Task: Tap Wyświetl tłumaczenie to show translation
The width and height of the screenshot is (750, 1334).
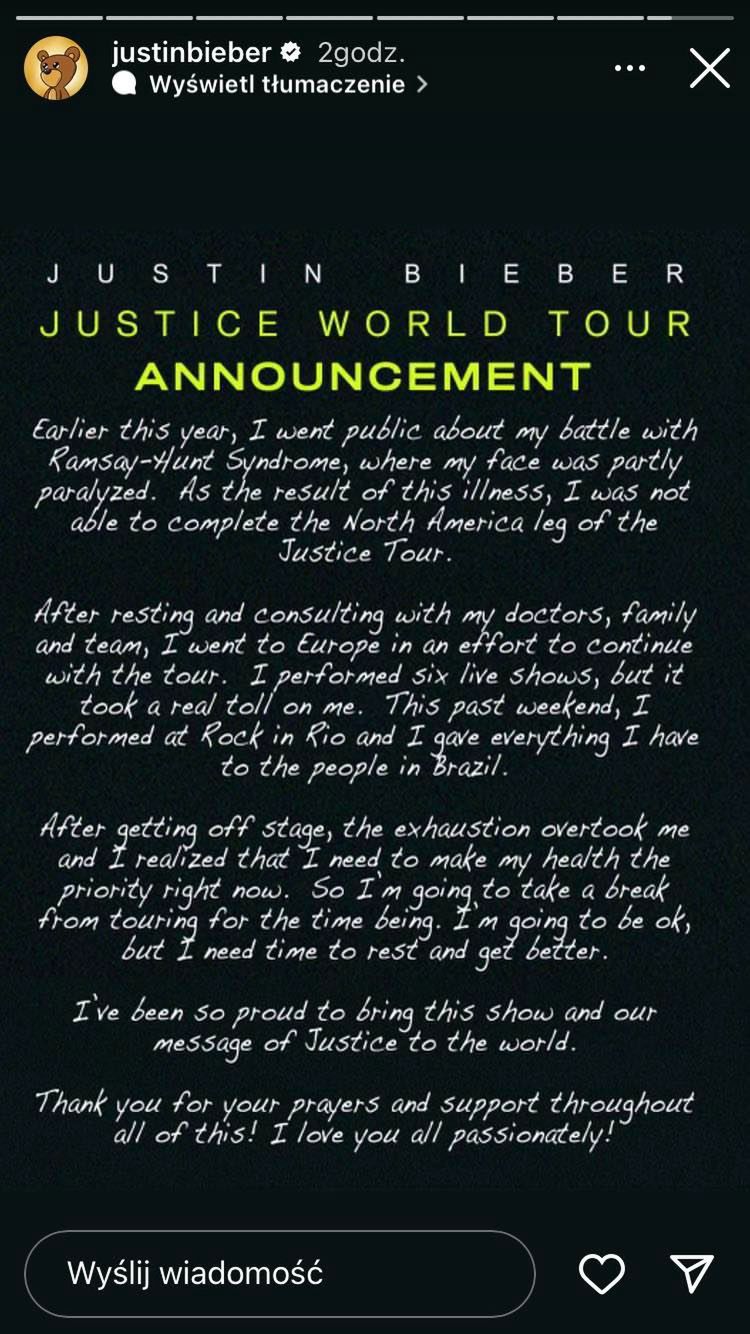Action: pyautogui.click(x=277, y=85)
